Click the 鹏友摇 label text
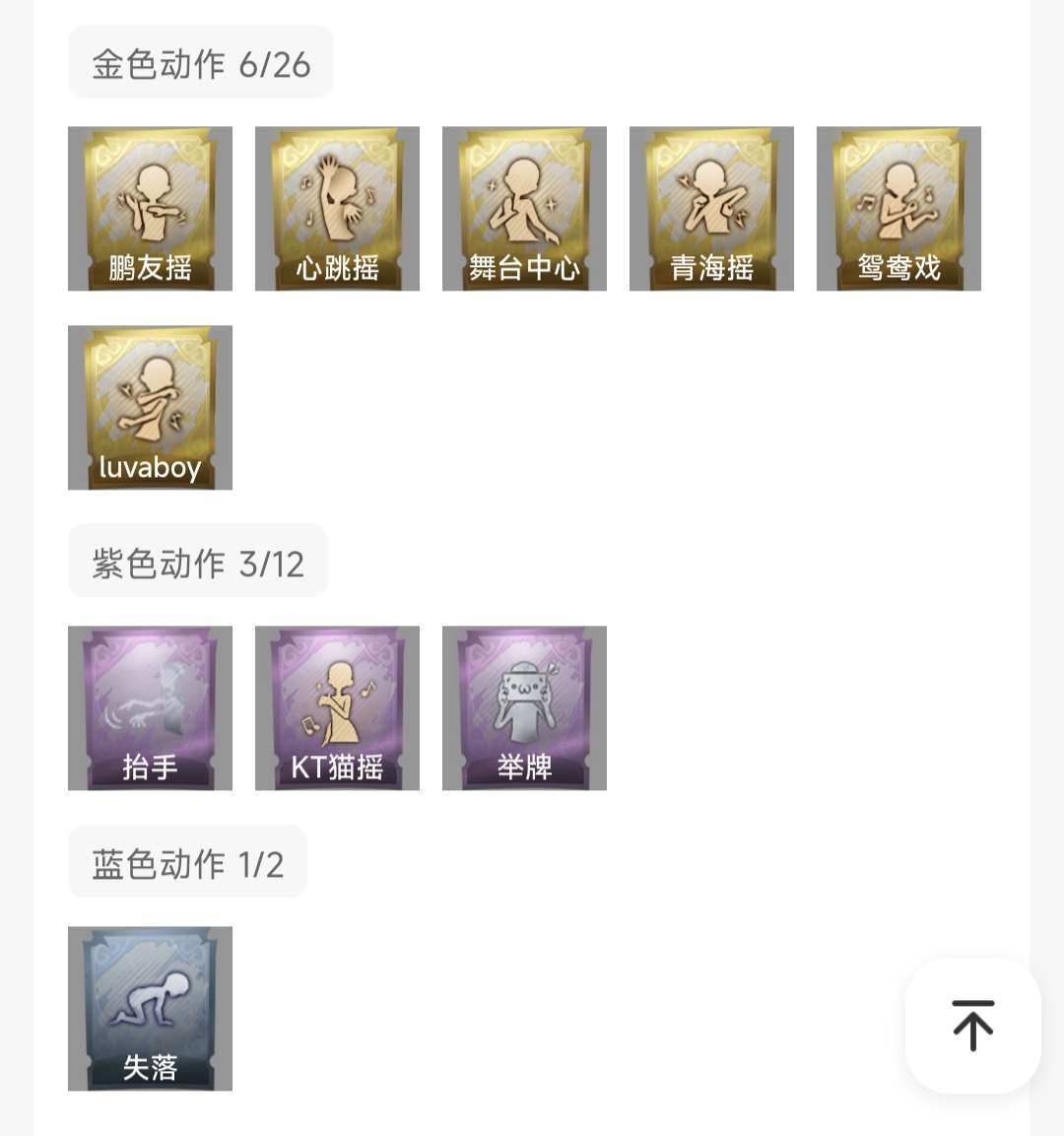The height and width of the screenshot is (1136, 1064). pyautogui.click(x=149, y=269)
